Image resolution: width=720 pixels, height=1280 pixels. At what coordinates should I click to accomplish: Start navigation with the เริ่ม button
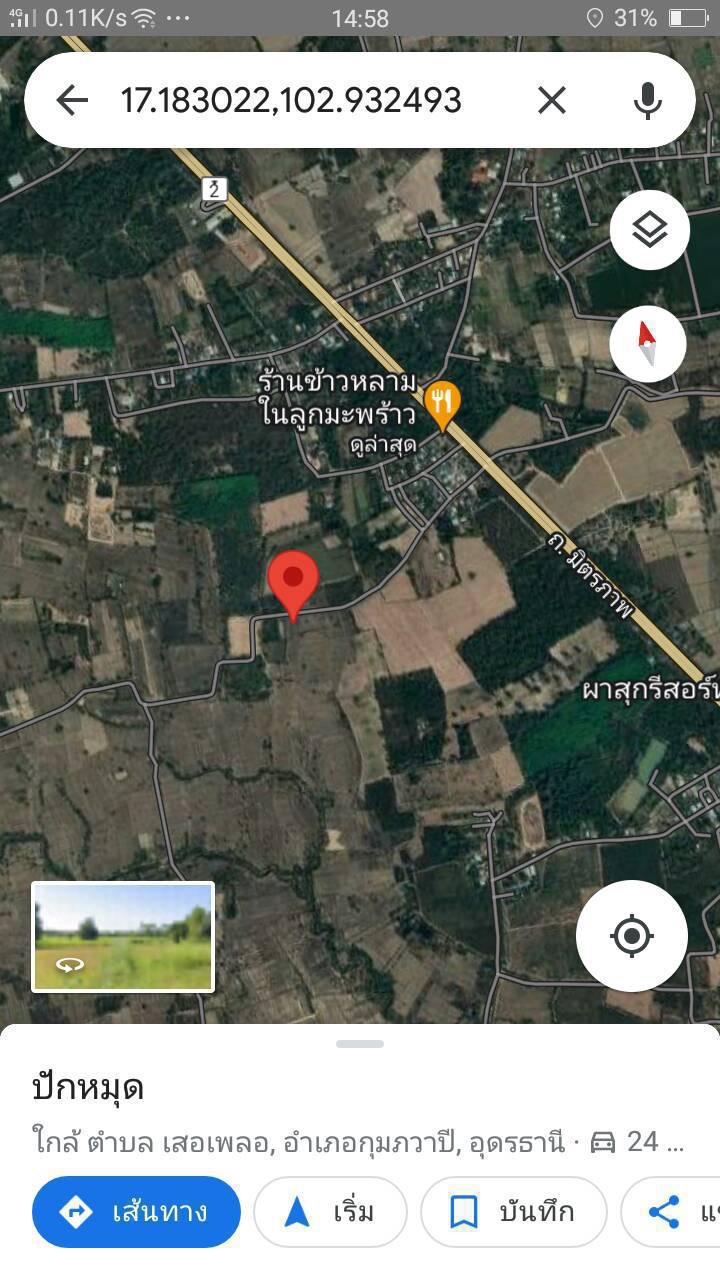tap(330, 1212)
